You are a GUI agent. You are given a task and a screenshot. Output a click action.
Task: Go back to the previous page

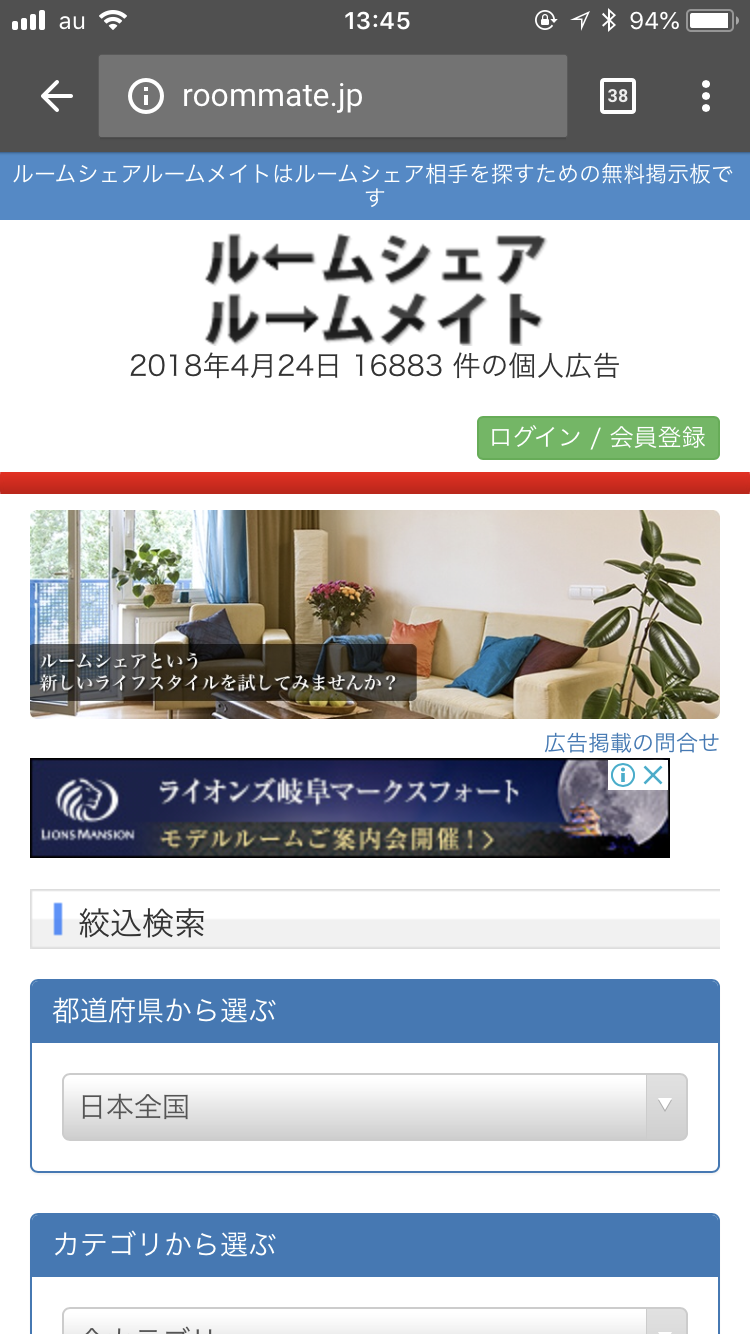pos(57,96)
